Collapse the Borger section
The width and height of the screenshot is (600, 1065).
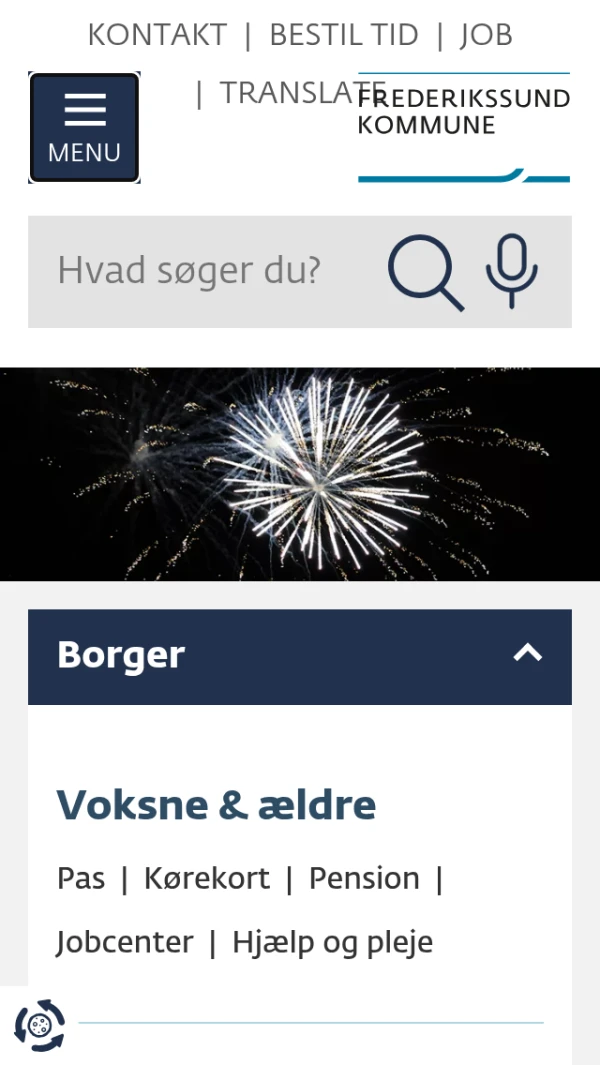tap(527, 655)
